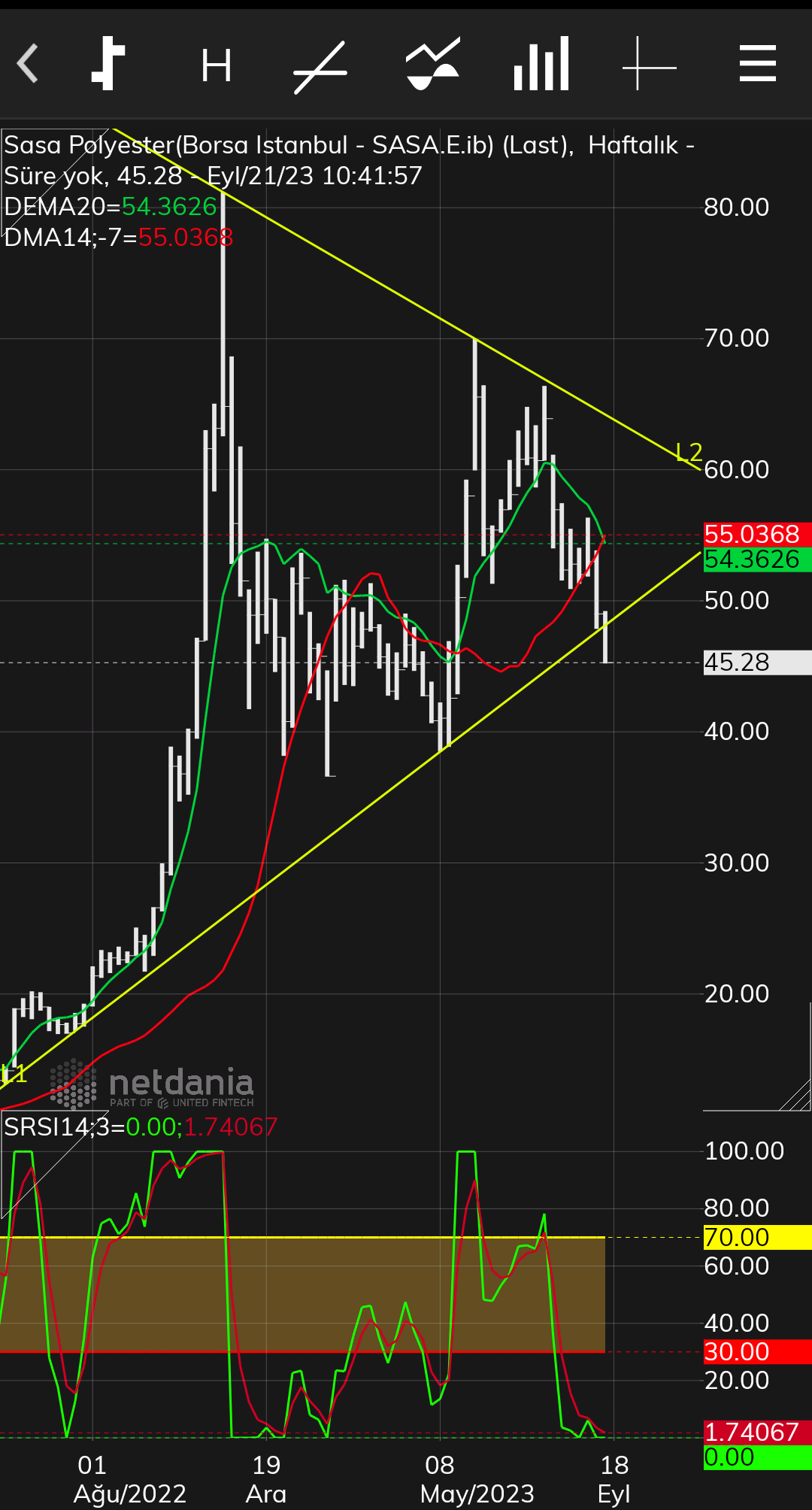Open the hamburger menu
The height and width of the screenshot is (1510, 812).
coord(758,63)
